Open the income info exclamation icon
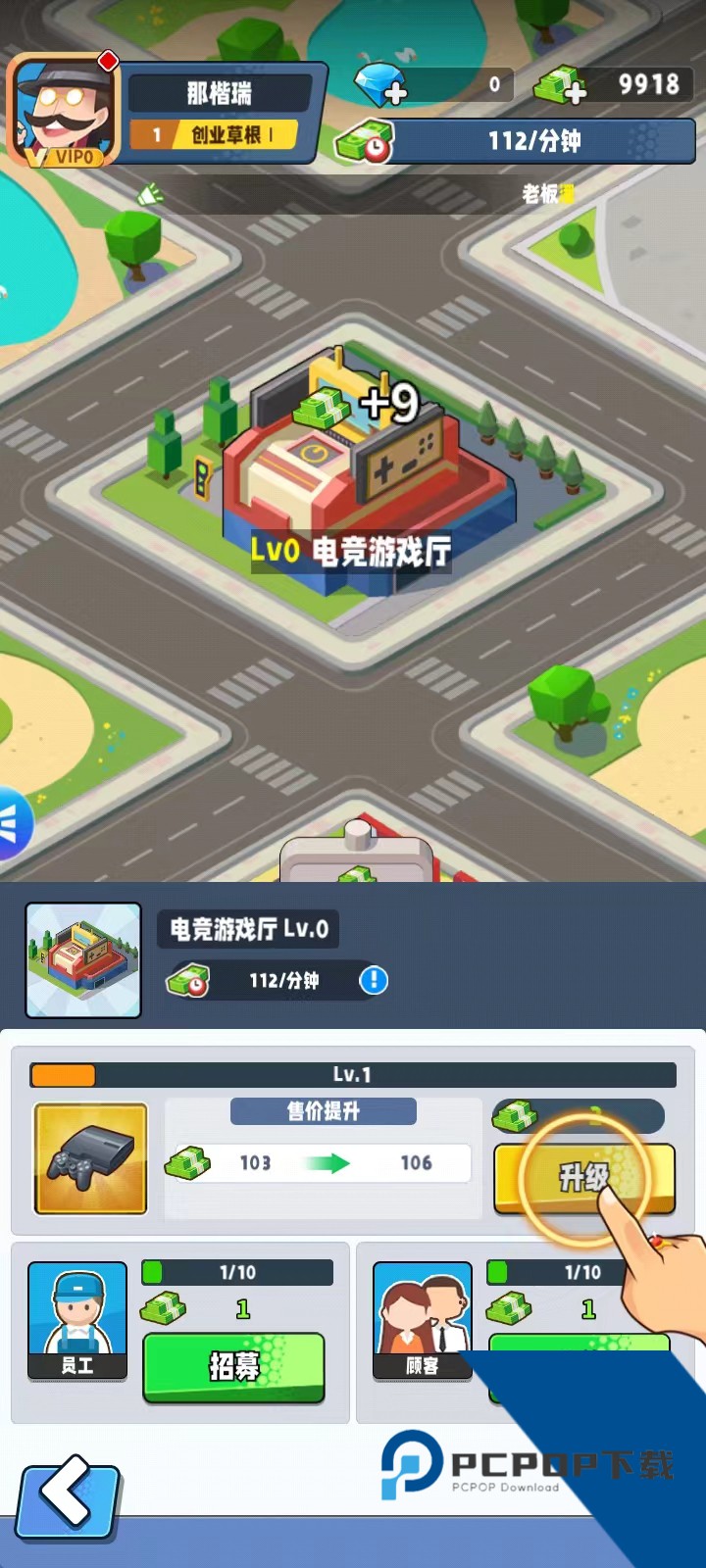 pos(374,980)
